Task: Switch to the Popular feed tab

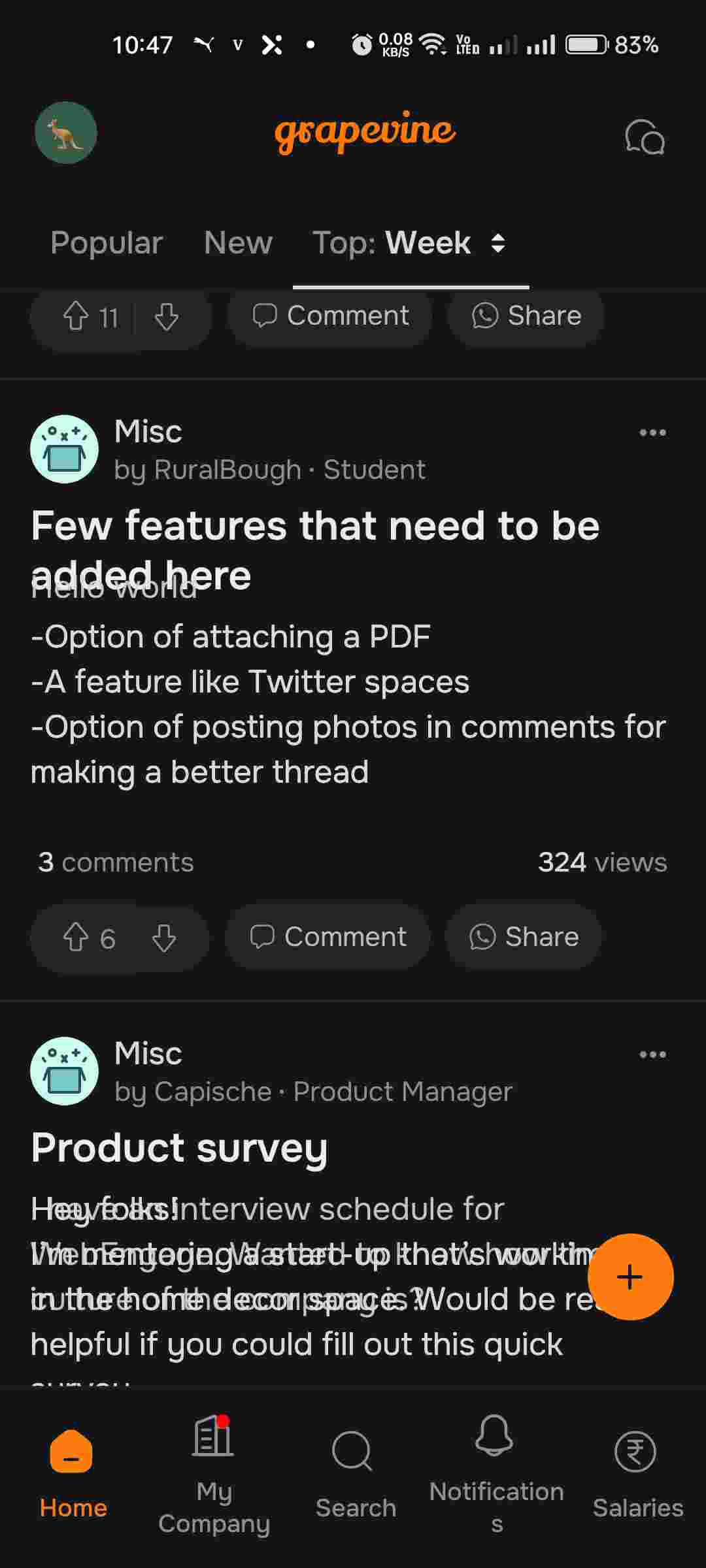Action: 106,242
